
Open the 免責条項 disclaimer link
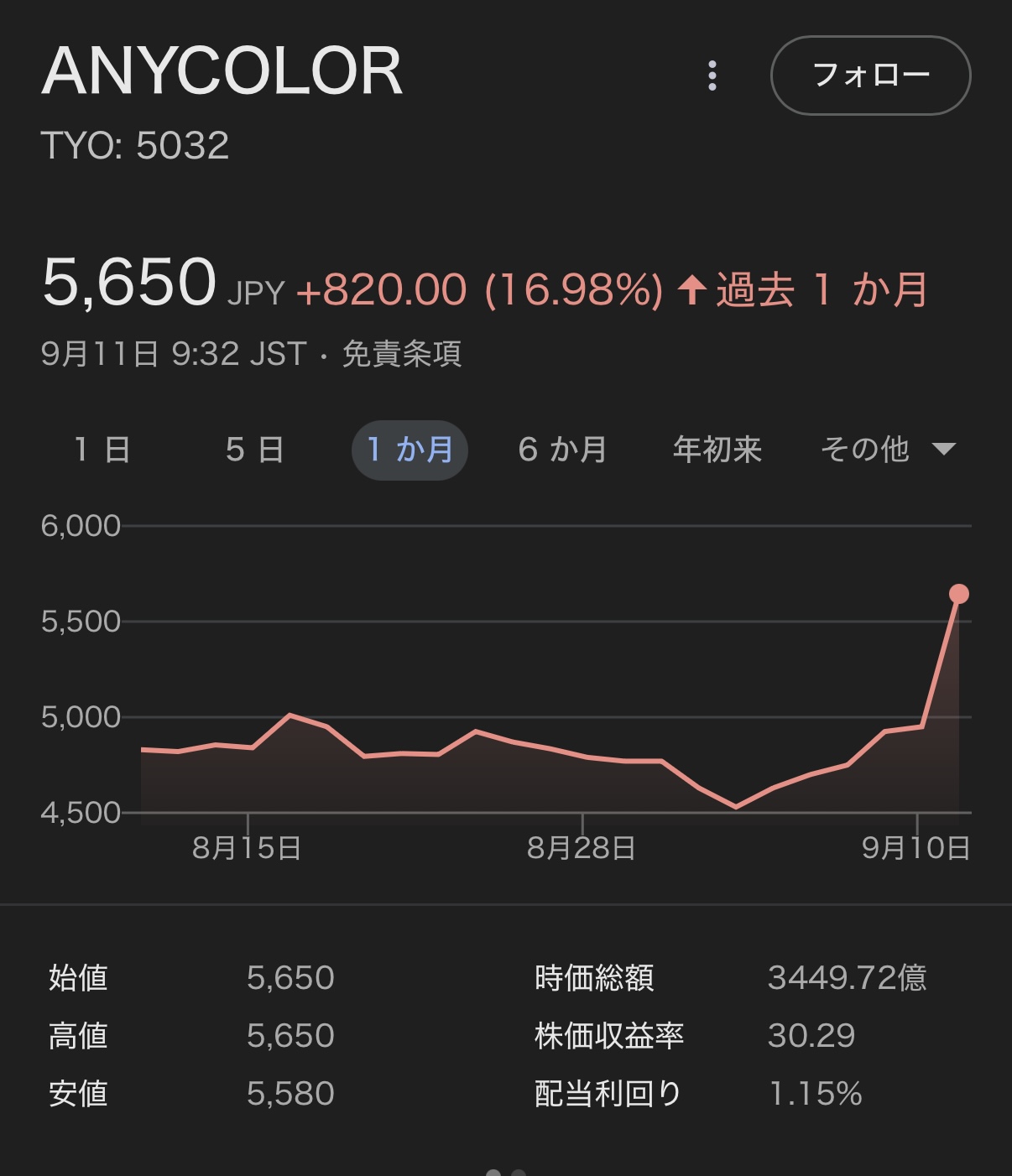tap(402, 354)
